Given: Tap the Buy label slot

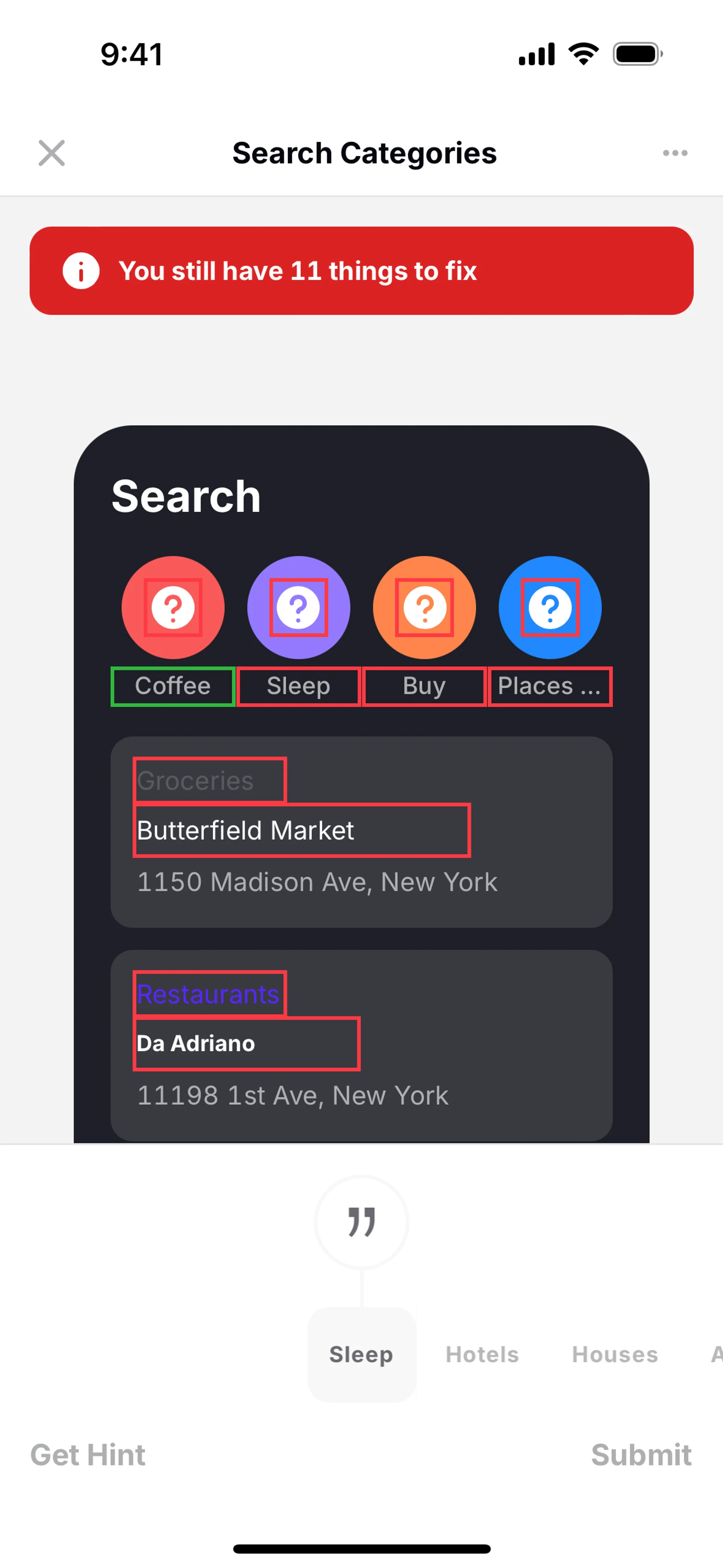Looking at the screenshot, I should tap(424, 686).
